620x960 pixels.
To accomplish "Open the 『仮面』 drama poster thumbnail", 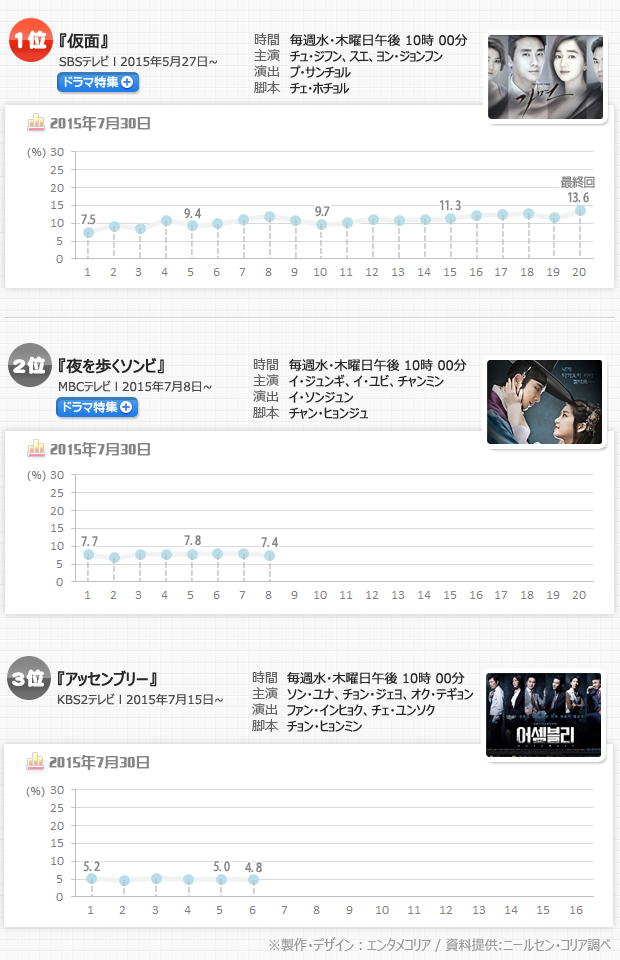I will [x=545, y=77].
